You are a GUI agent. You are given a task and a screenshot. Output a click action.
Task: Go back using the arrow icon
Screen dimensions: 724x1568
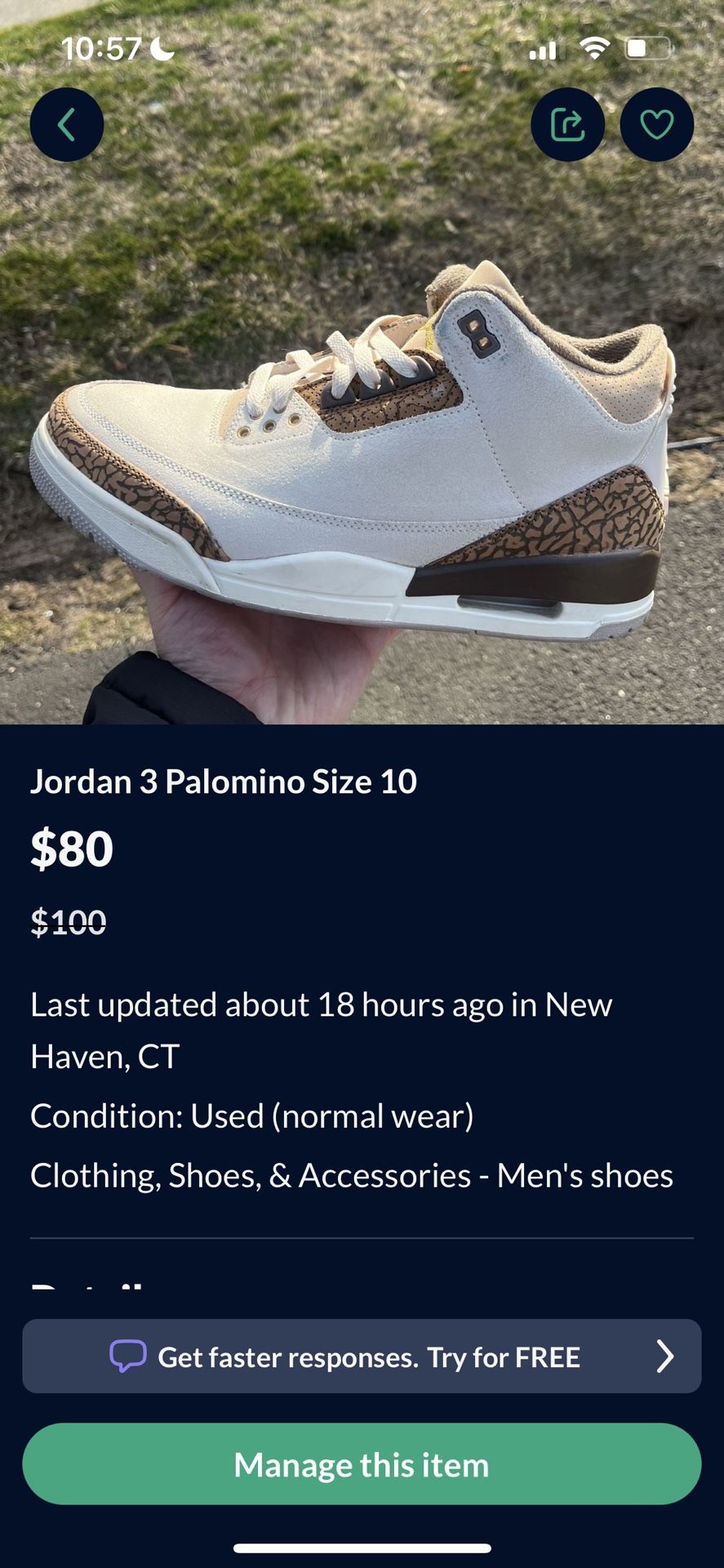point(67,125)
